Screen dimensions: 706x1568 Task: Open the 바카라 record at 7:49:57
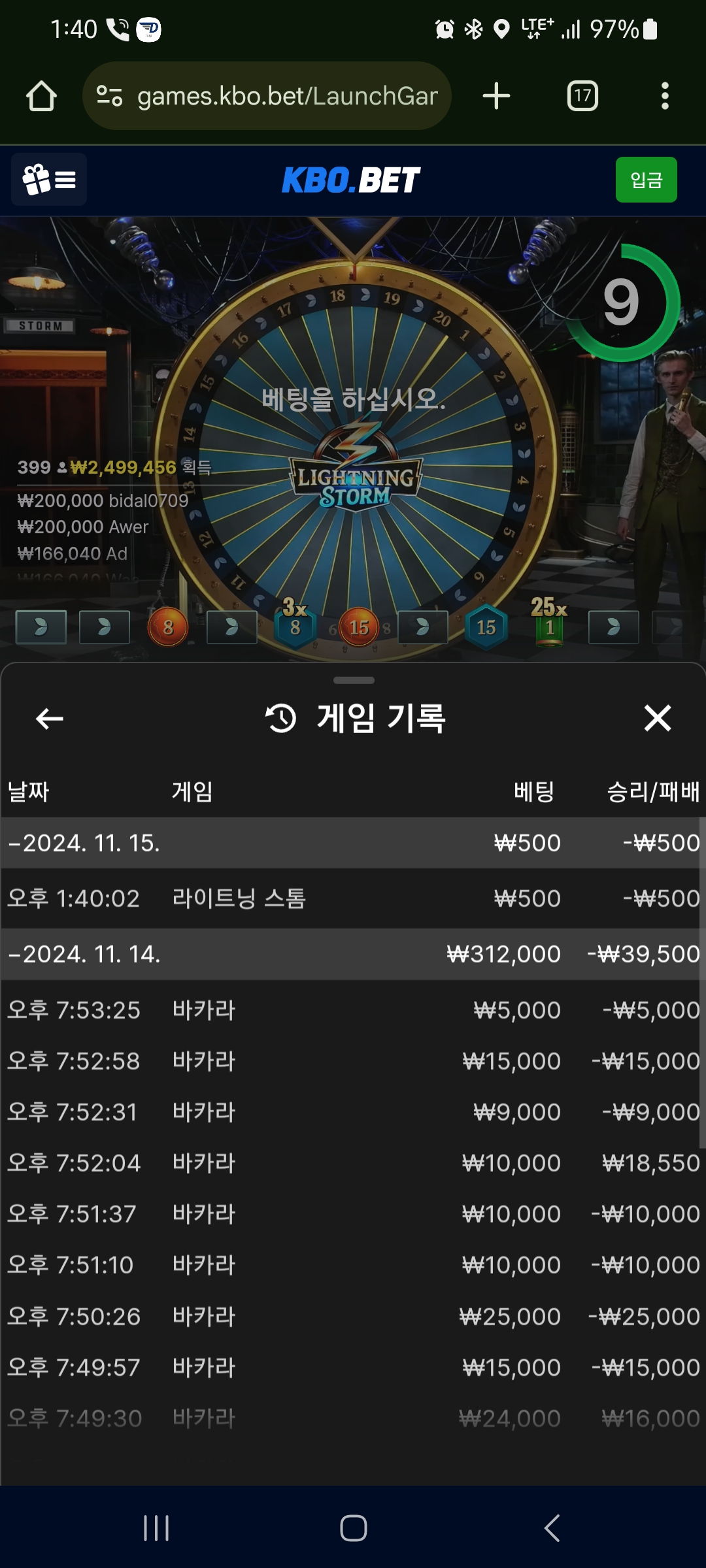[353, 1367]
